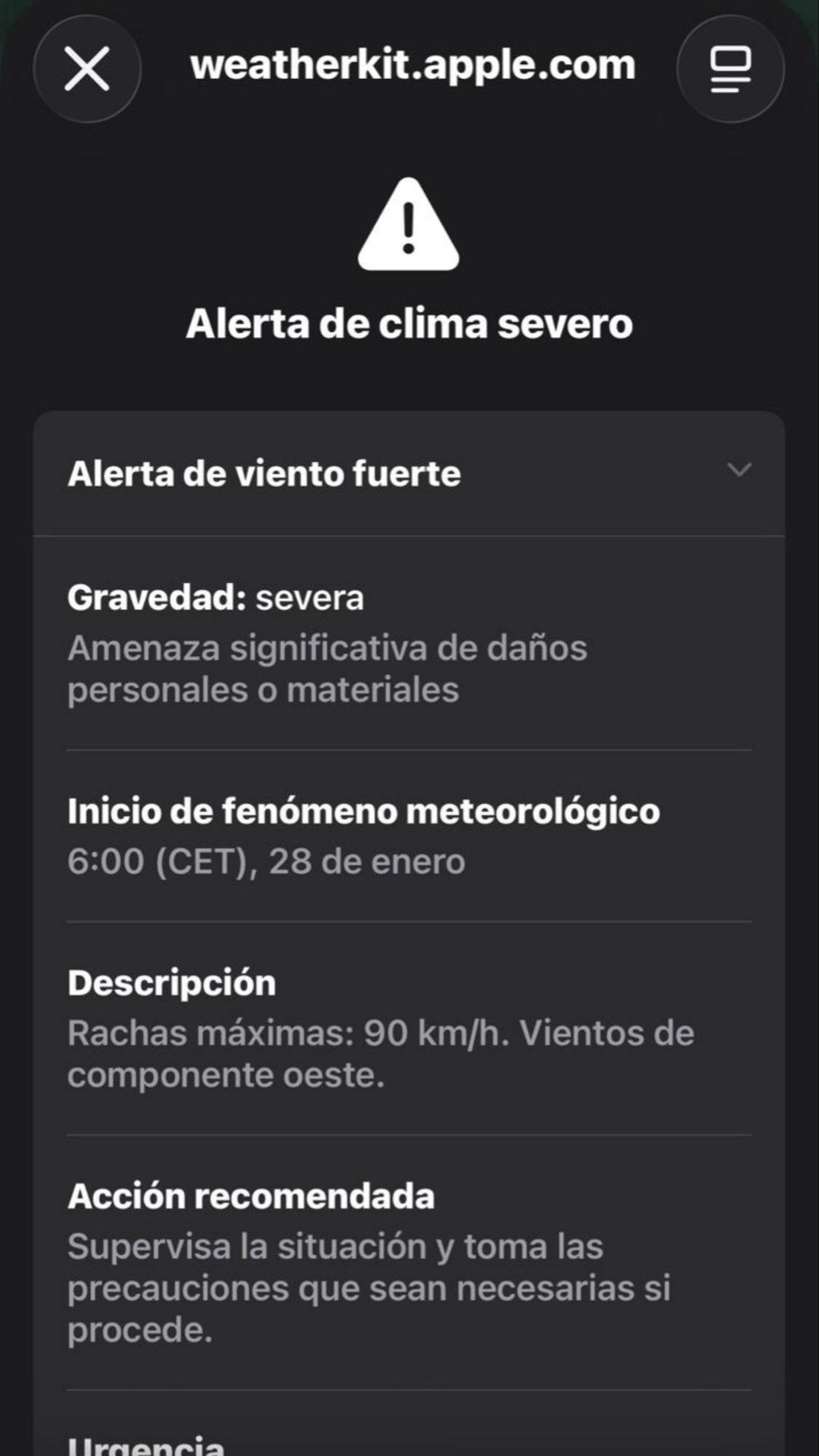
Task: Tap the weatherkit.apple.com address bar
Action: click(x=409, y=65)
